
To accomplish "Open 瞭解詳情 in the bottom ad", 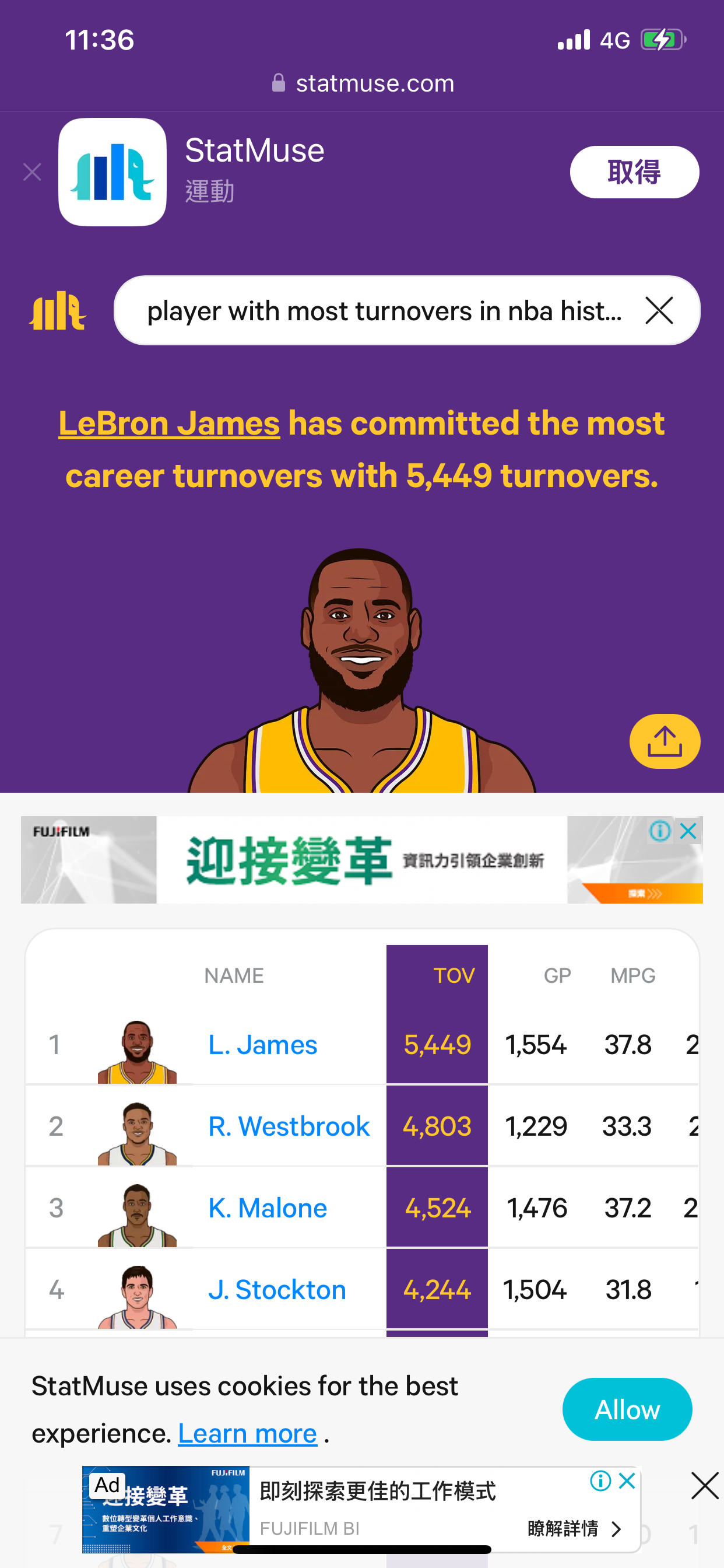I will [574, 1528].
